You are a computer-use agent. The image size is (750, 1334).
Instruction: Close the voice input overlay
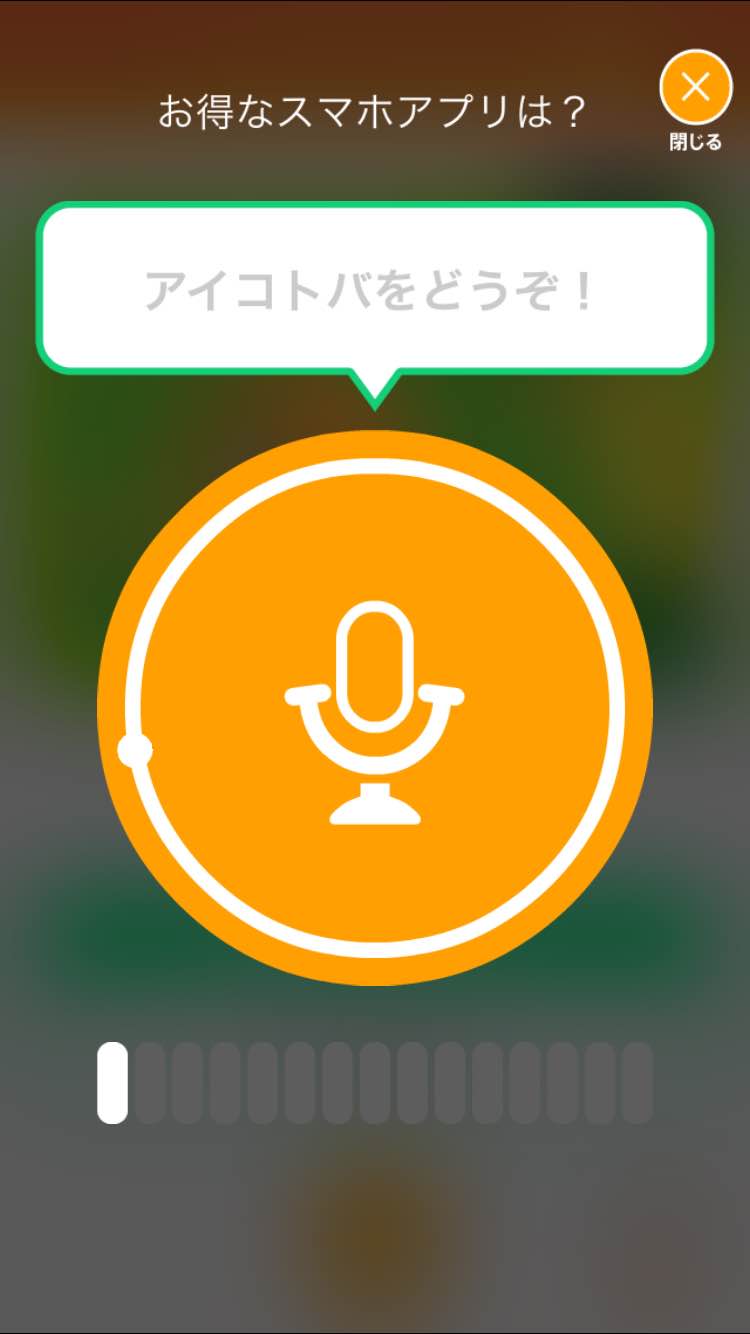click(x=696, y=87)
